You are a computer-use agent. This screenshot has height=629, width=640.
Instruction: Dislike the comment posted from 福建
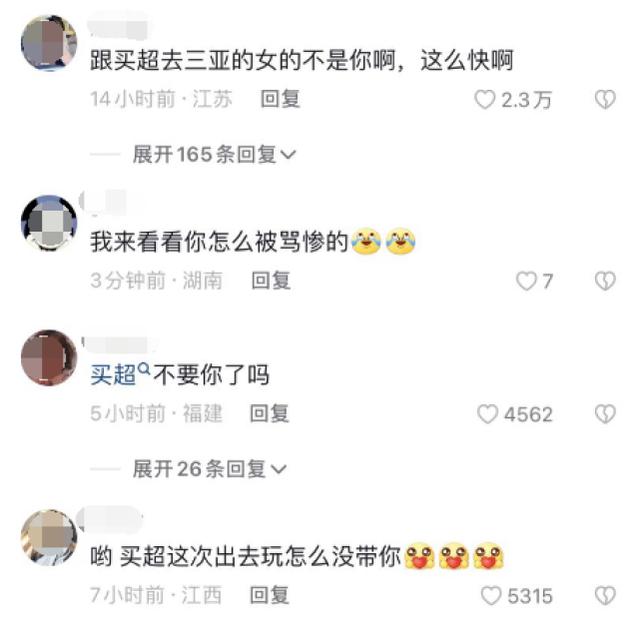point(604,413)
